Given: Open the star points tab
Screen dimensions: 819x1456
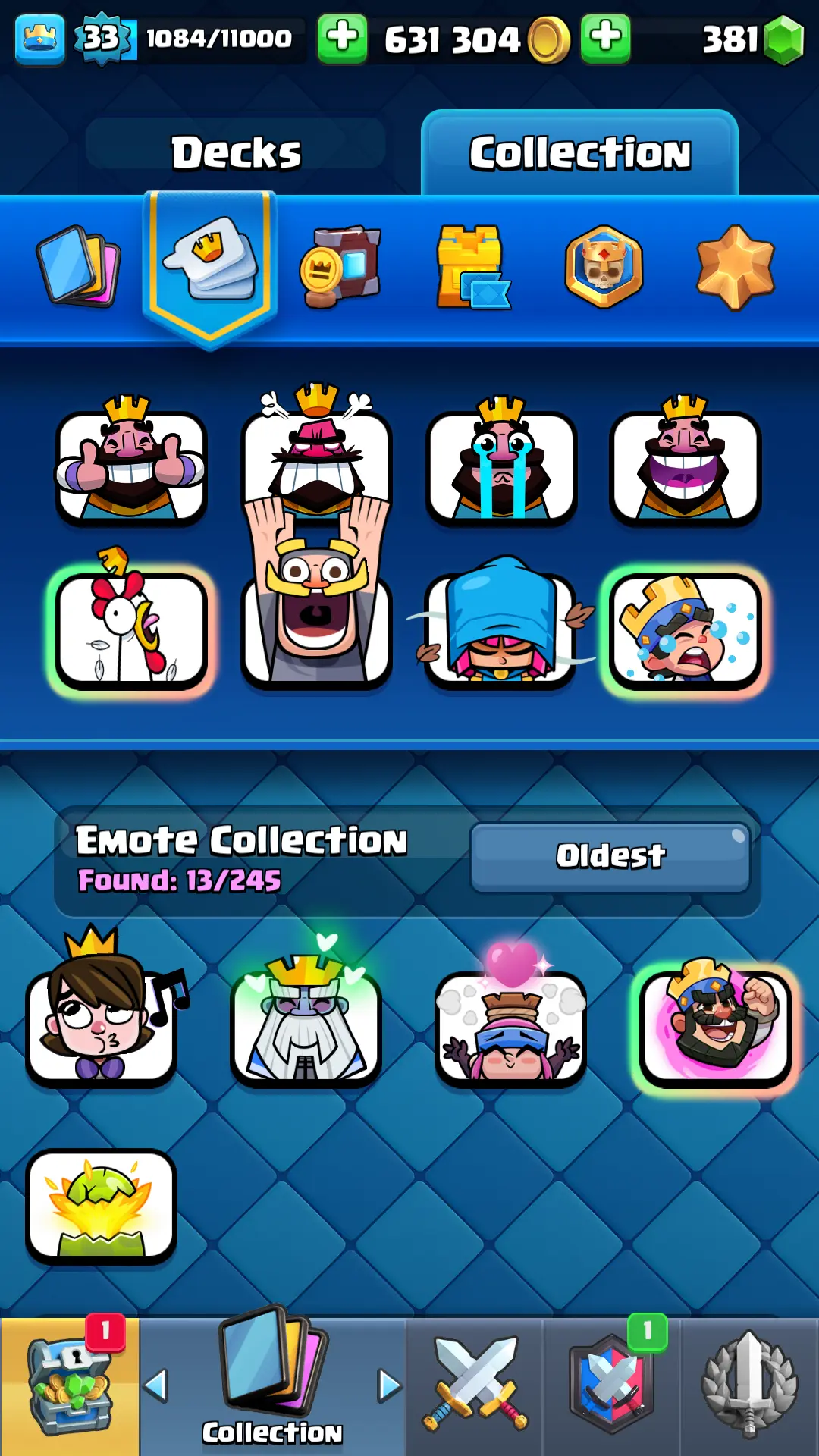Looking at the screenshot, I should pos(735,267).
